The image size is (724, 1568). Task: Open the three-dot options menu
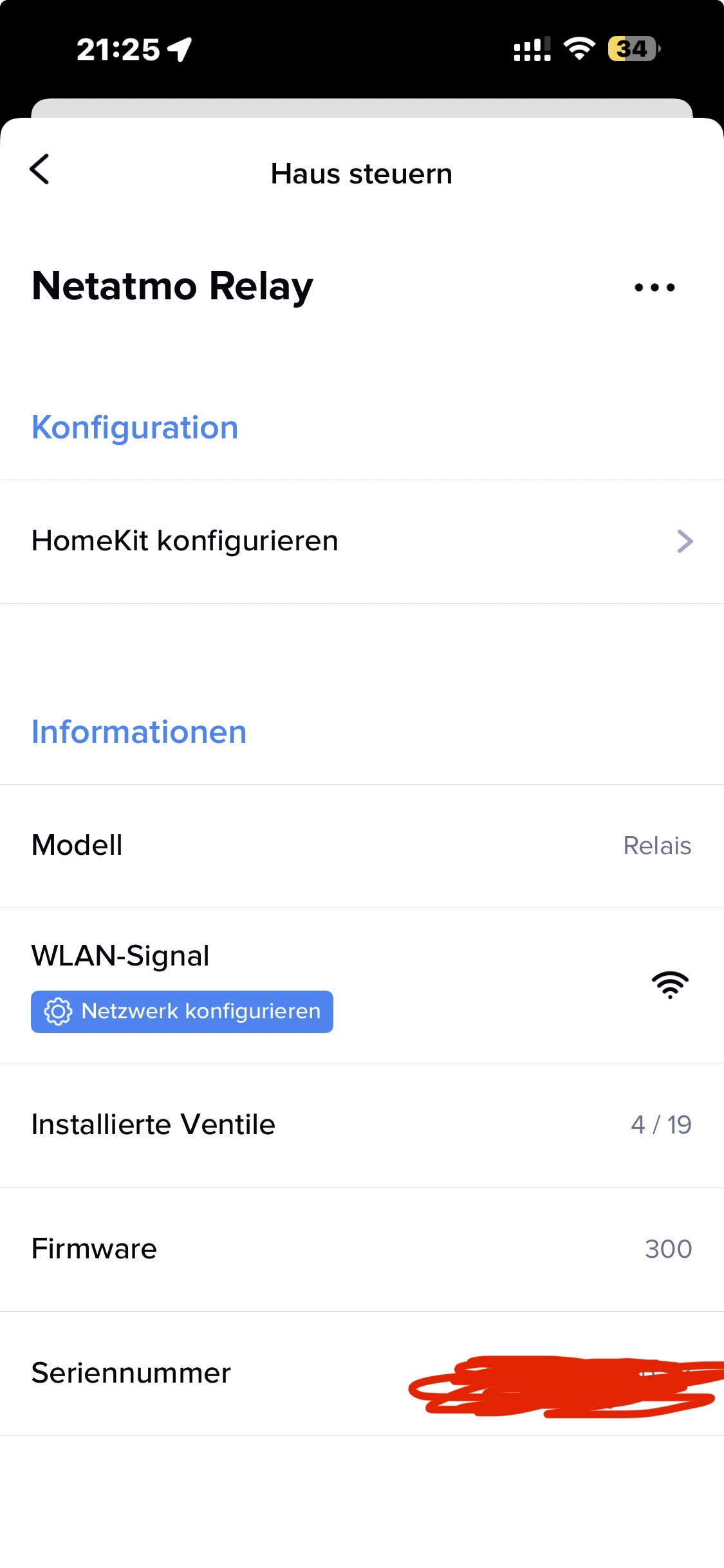tap(654, 288)
